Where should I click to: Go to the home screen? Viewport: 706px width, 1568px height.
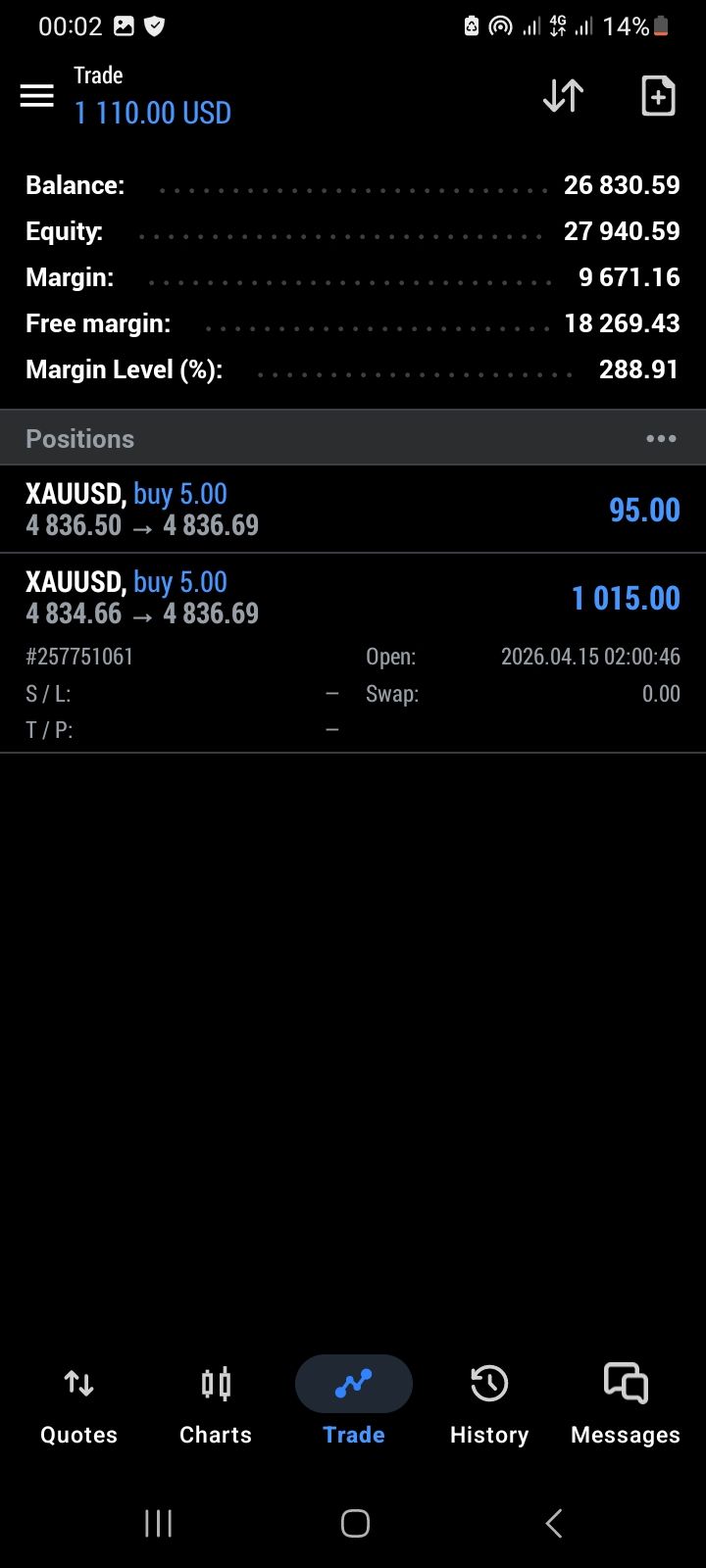pyautogui.click(x=355, y=1523)
